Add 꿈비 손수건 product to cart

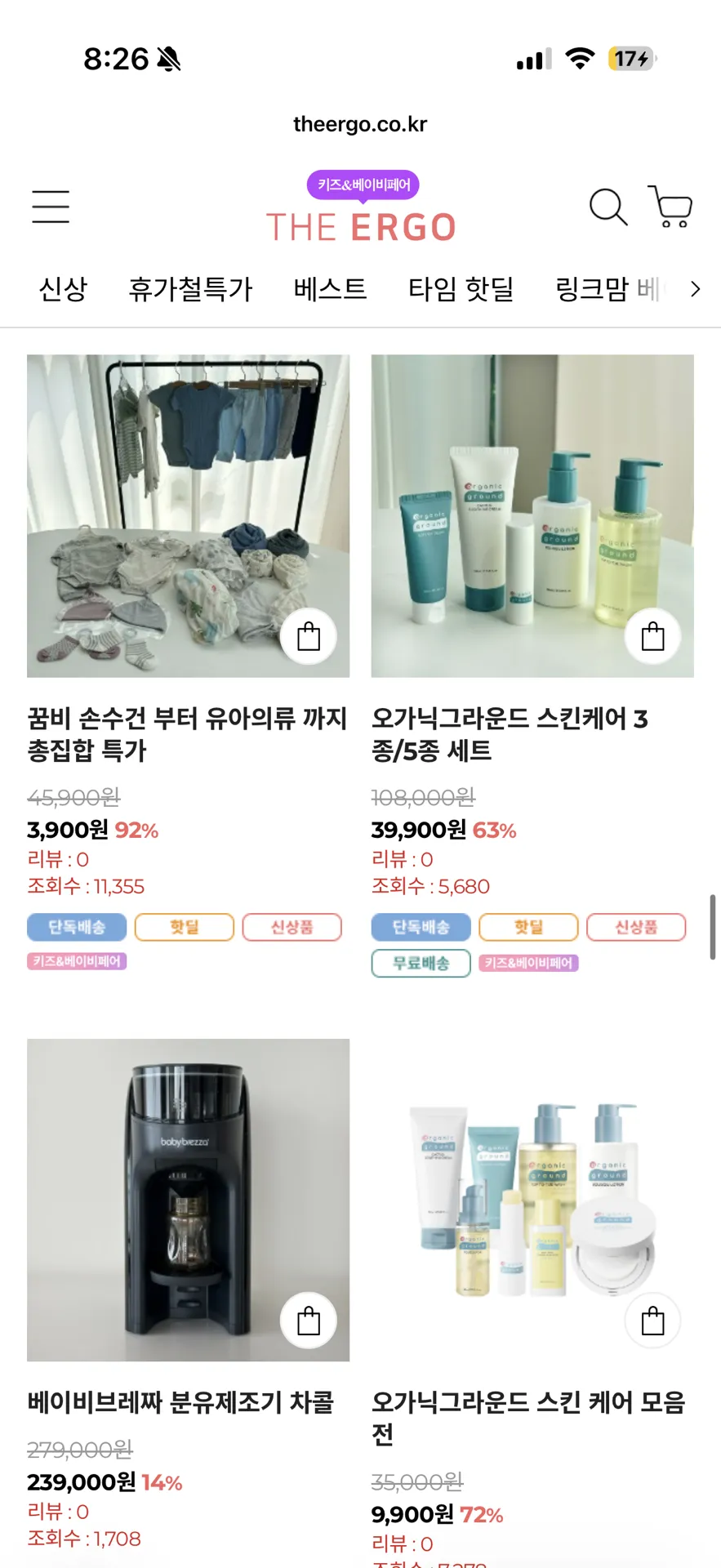coord(309,636)
